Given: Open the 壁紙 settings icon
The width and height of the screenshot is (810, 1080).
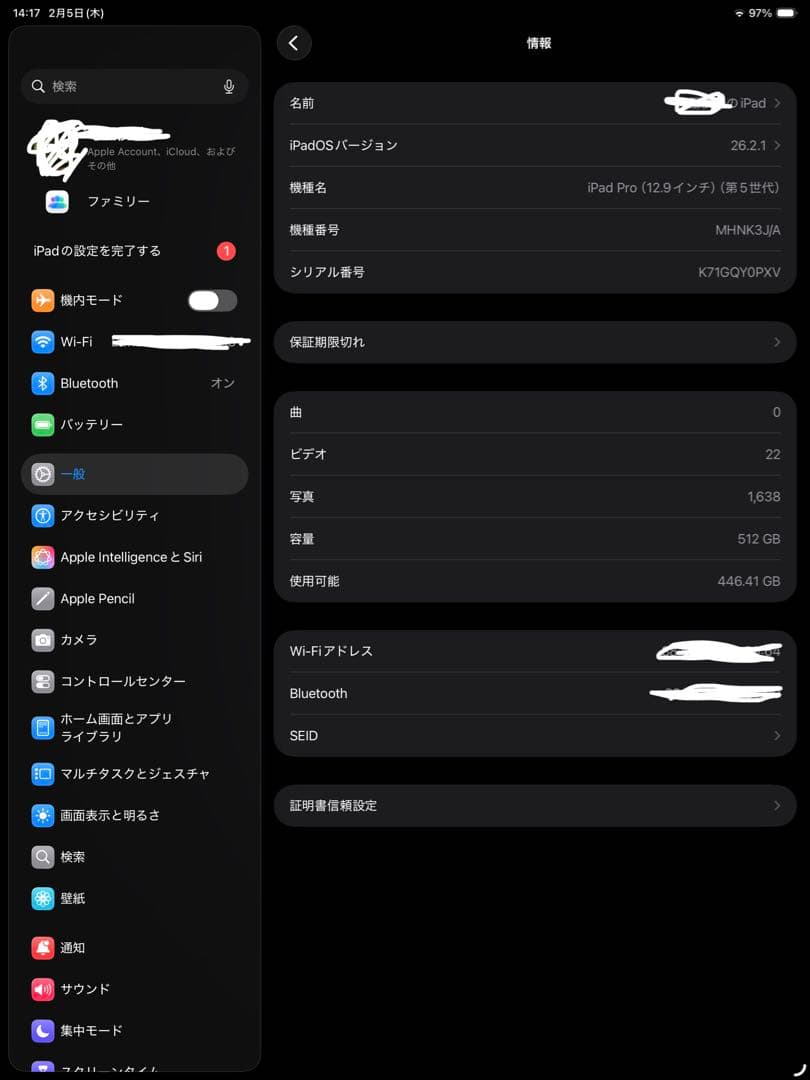Looking at the screenshot, I should 41,898.
